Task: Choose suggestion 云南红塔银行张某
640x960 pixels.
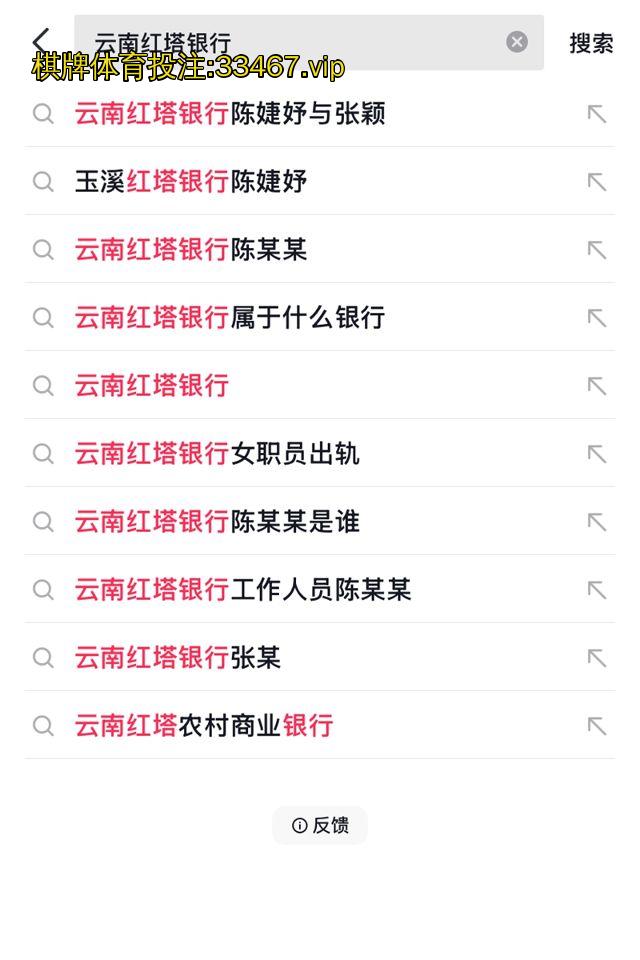Action: tap(178, 658)
